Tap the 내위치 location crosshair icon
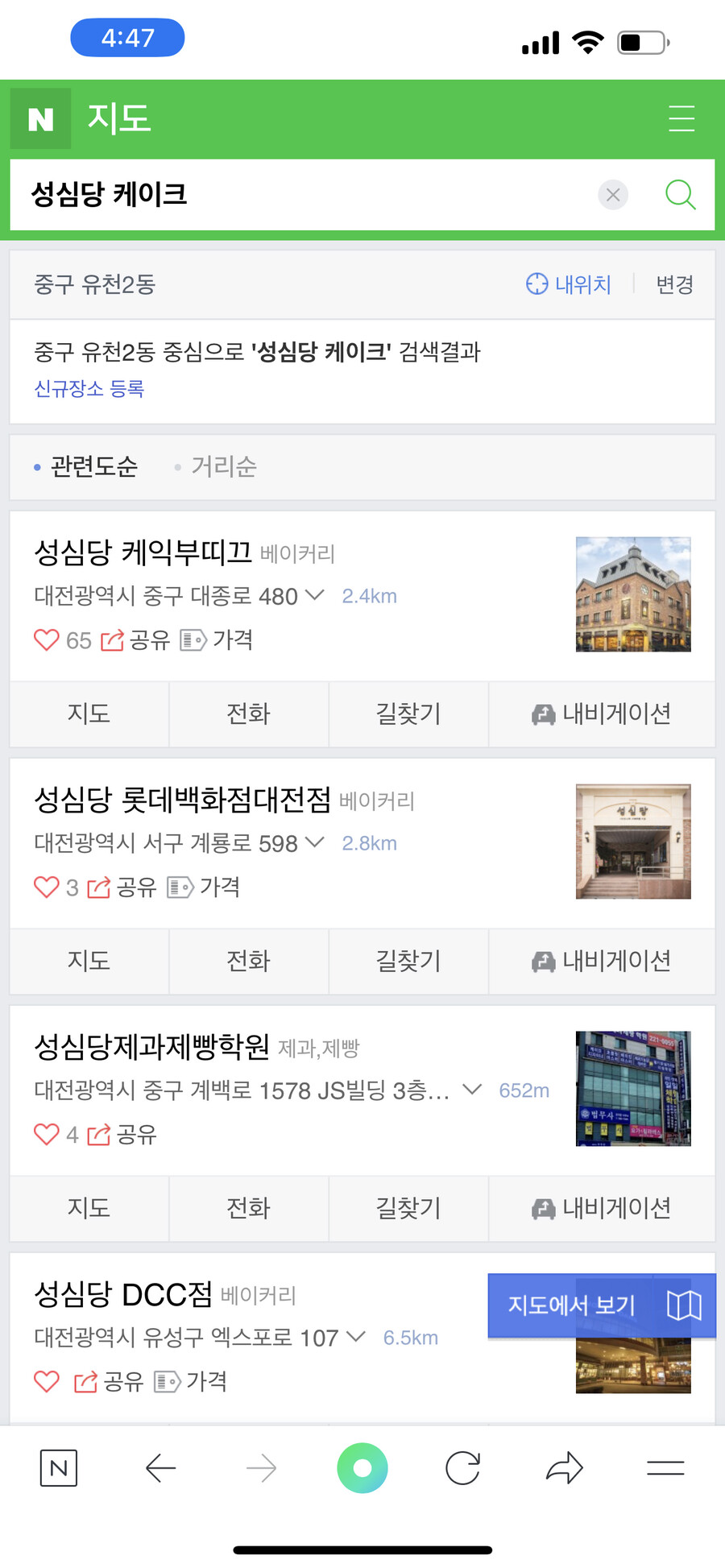Viewport: 725px width, 1568px height. click(x=536, y=284)
